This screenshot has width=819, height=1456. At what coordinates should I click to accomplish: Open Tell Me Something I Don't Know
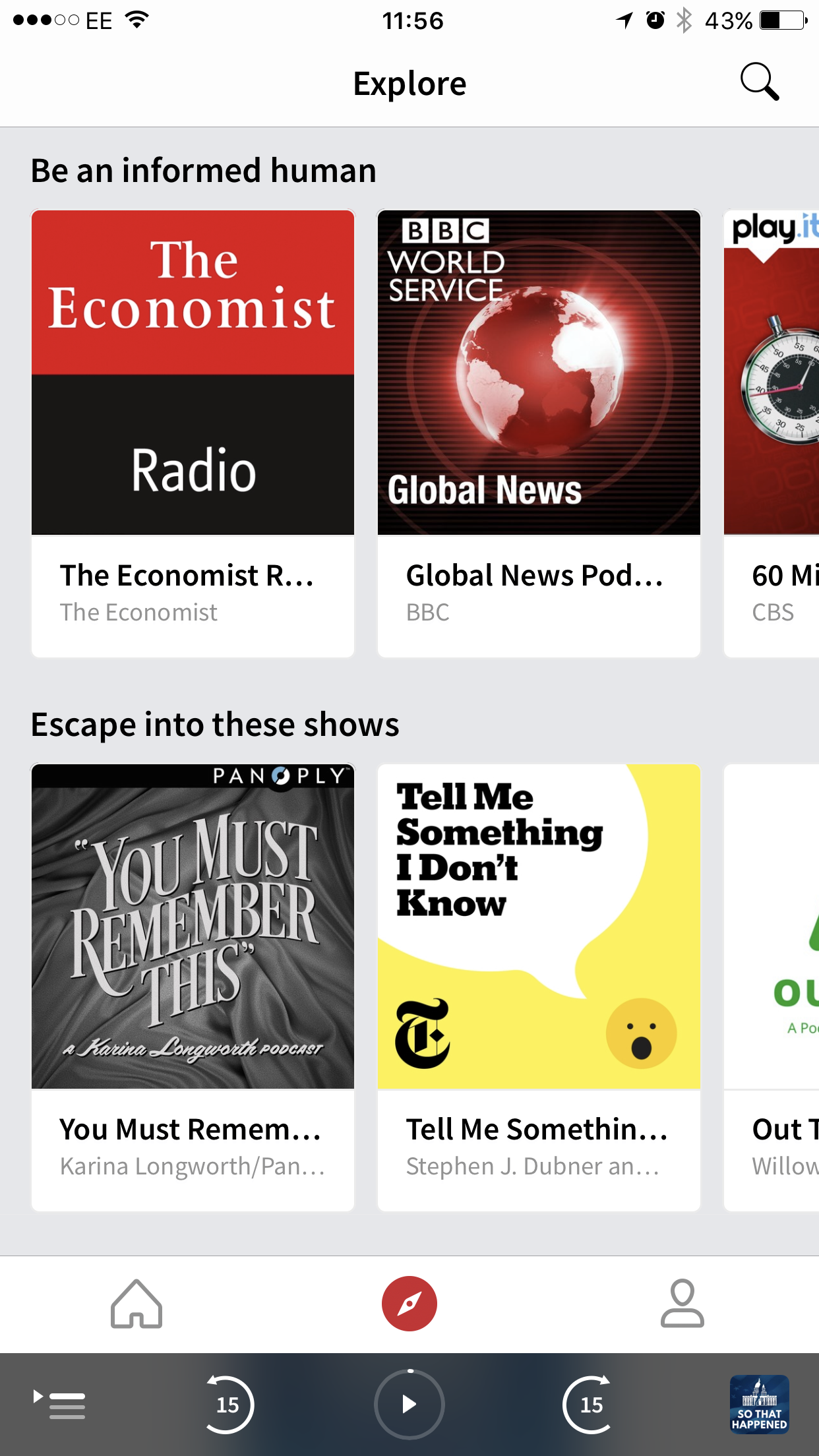pyautogui.click(x=539, y=987)
